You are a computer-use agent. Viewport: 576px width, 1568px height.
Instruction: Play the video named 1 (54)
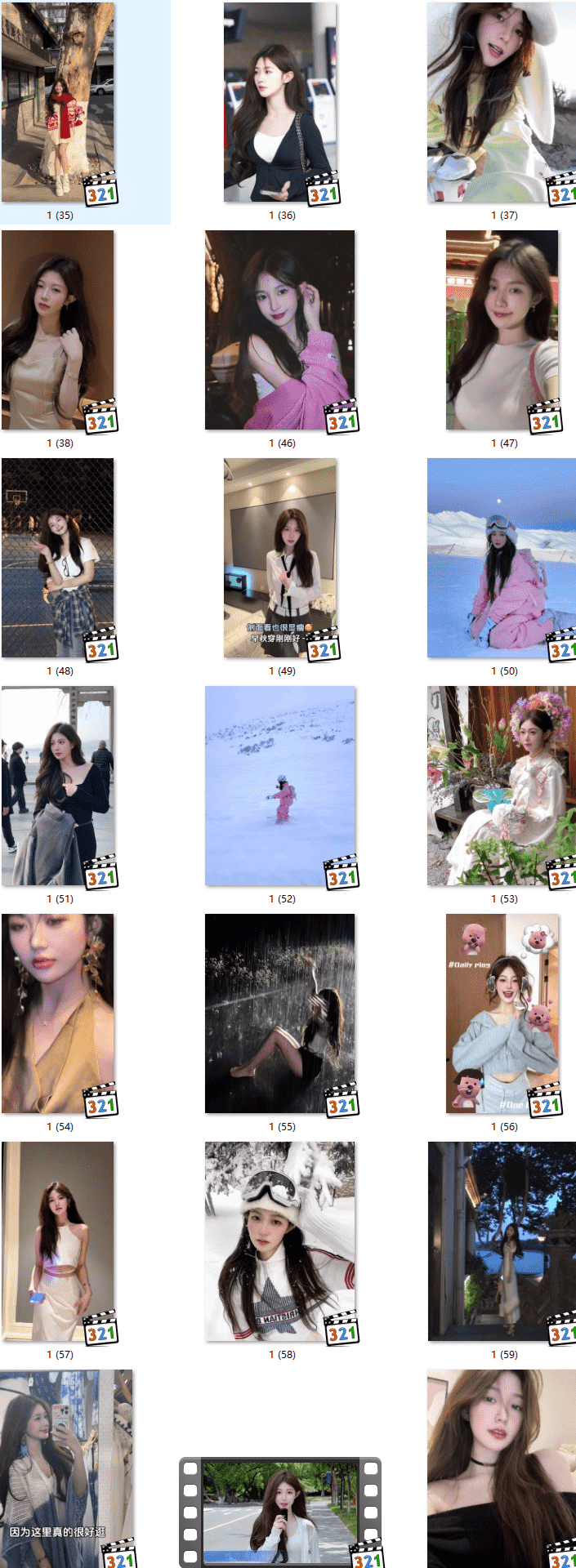pyautogui.click(x=58, y=1013)
